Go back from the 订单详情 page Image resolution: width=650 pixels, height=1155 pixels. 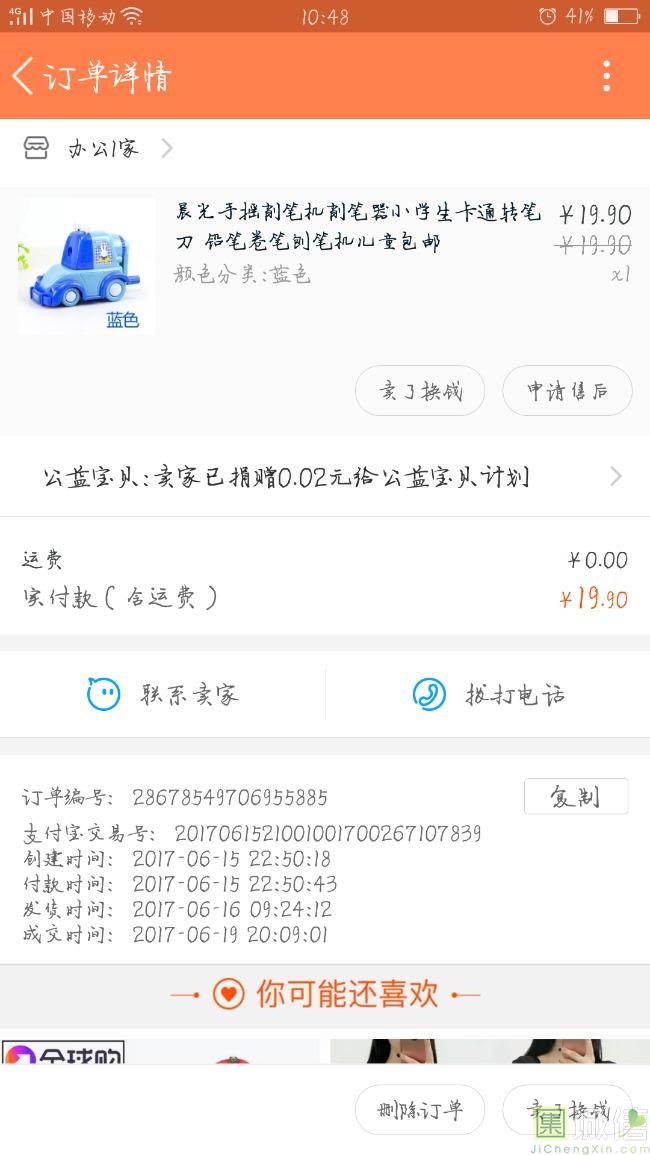(24, 76)
